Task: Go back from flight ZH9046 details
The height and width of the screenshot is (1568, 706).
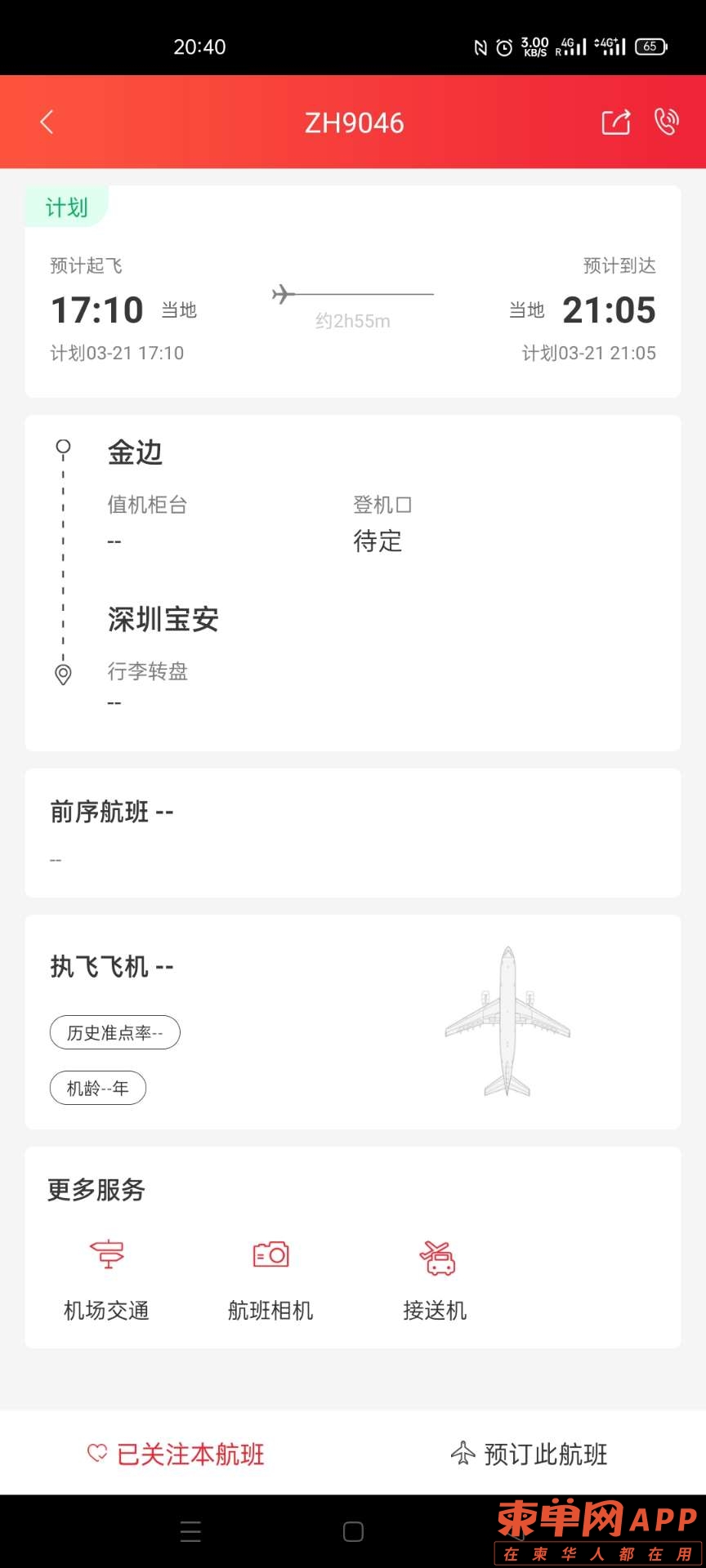Action: pyautogui.click(x=47, y=122)
